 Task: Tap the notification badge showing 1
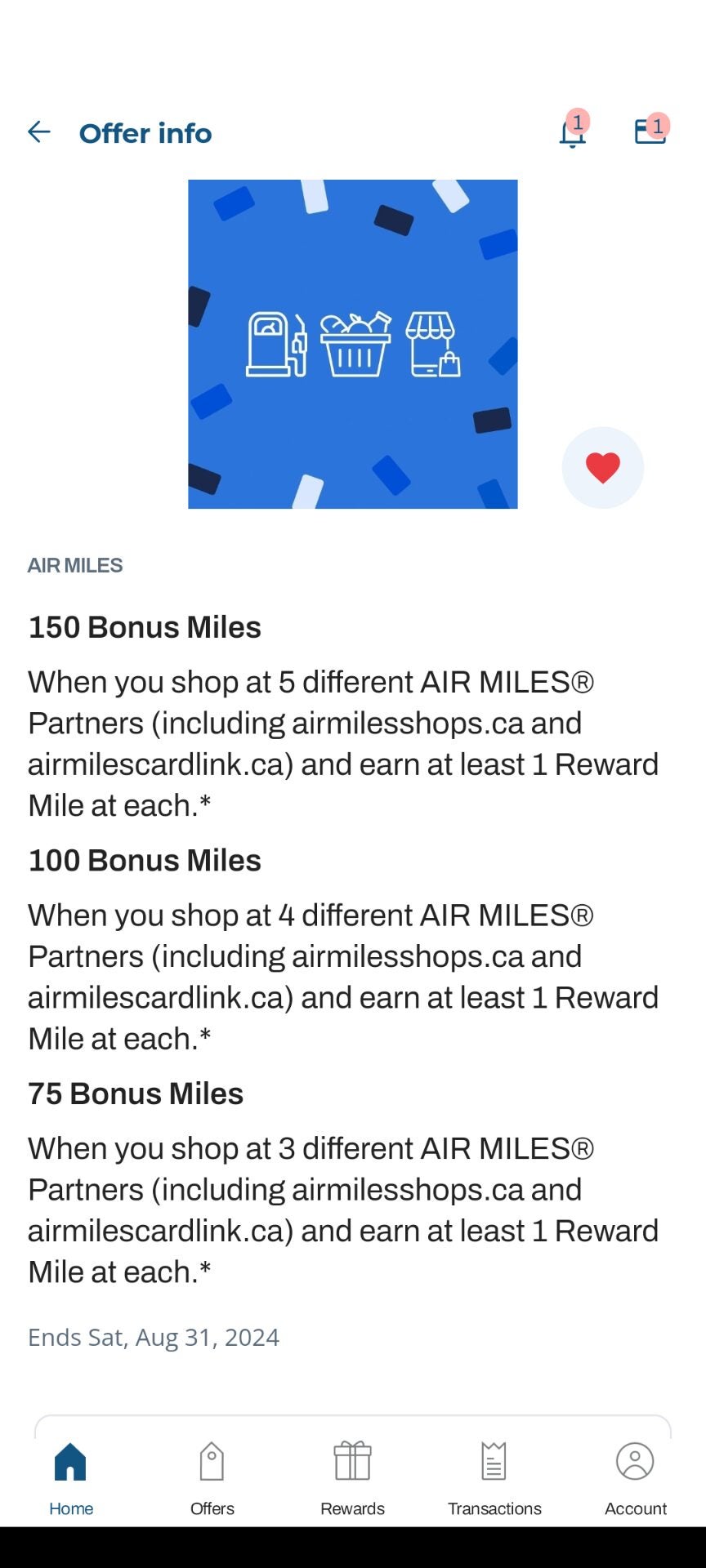579,122
